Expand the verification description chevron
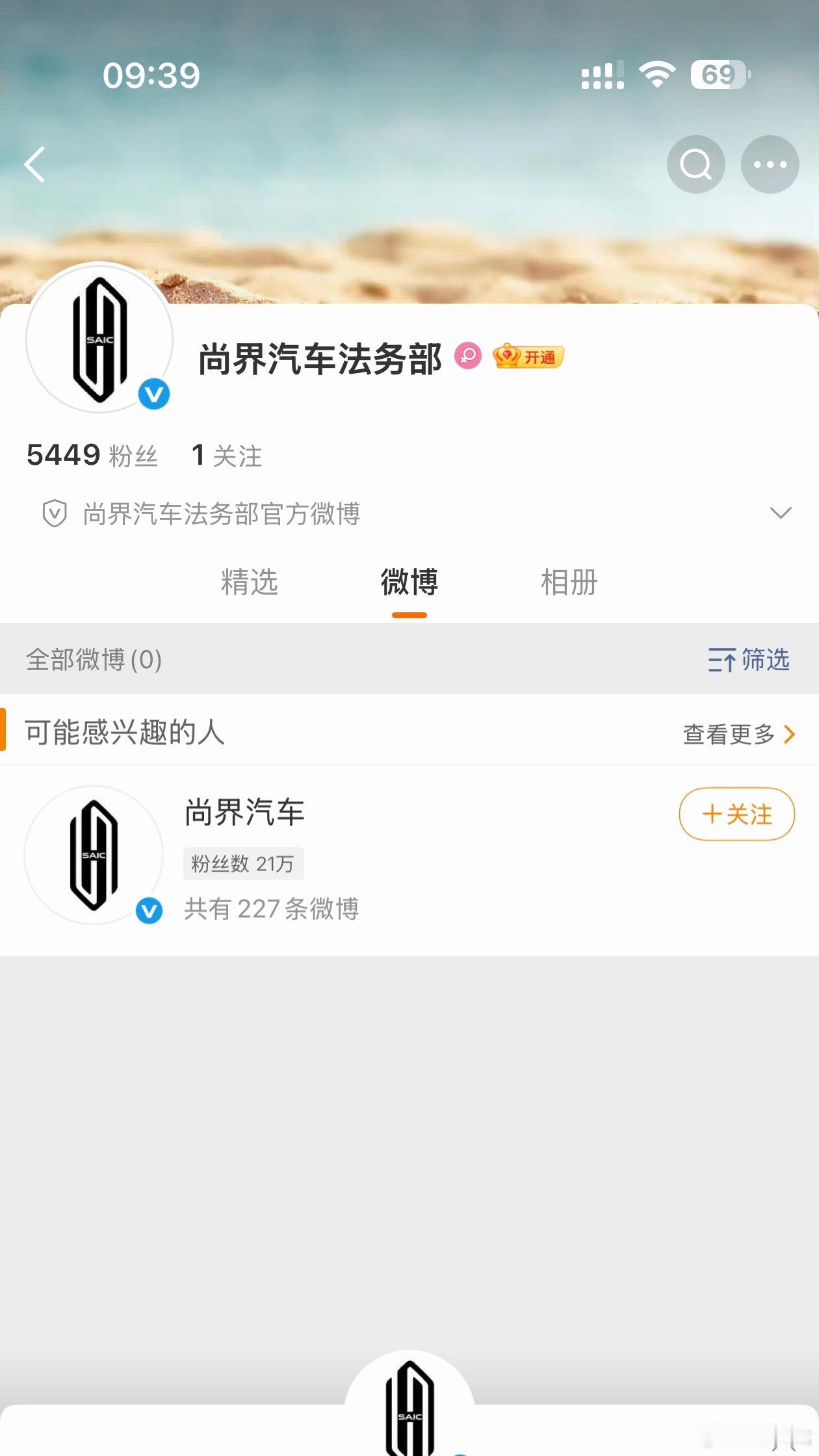The image size is (819, 1456). click(779, 513)
